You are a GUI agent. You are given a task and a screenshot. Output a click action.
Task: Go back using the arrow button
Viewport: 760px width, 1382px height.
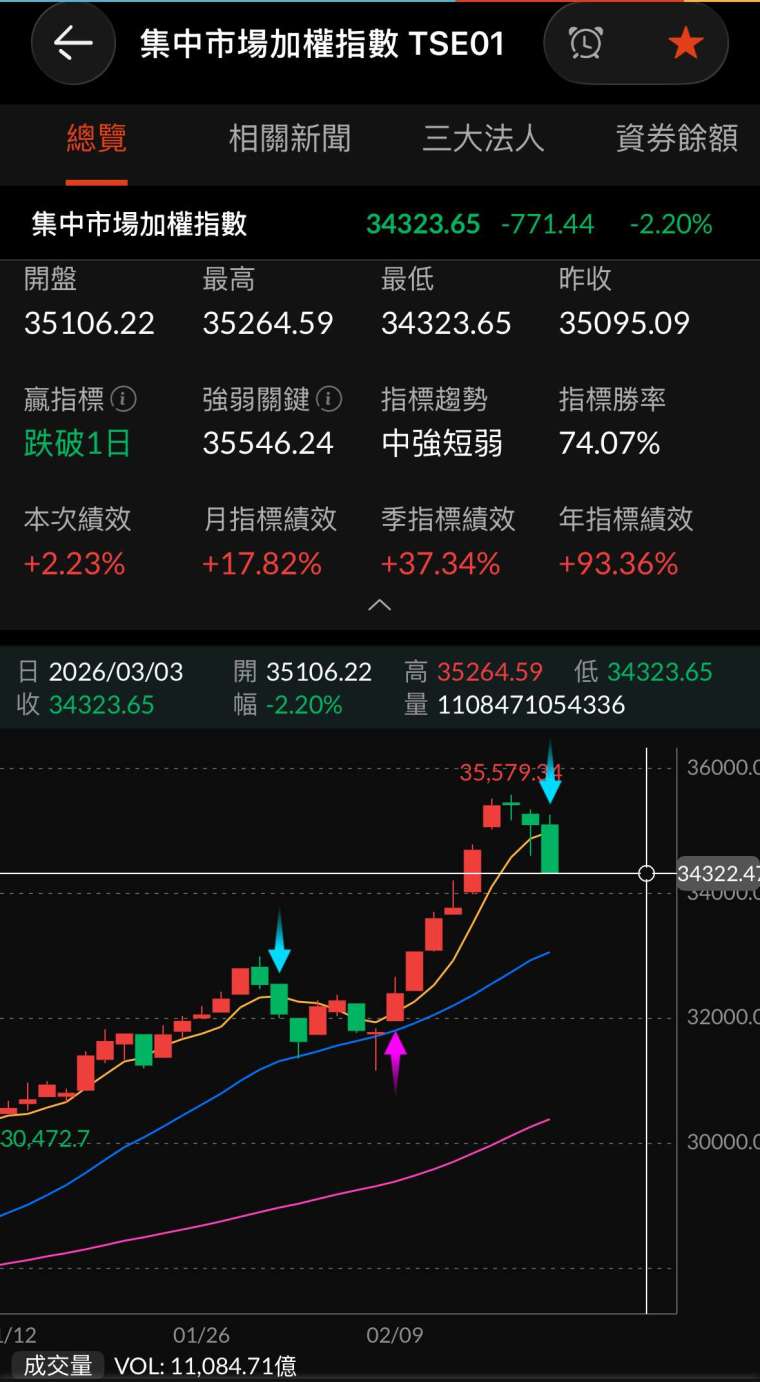tap(73, 43)
